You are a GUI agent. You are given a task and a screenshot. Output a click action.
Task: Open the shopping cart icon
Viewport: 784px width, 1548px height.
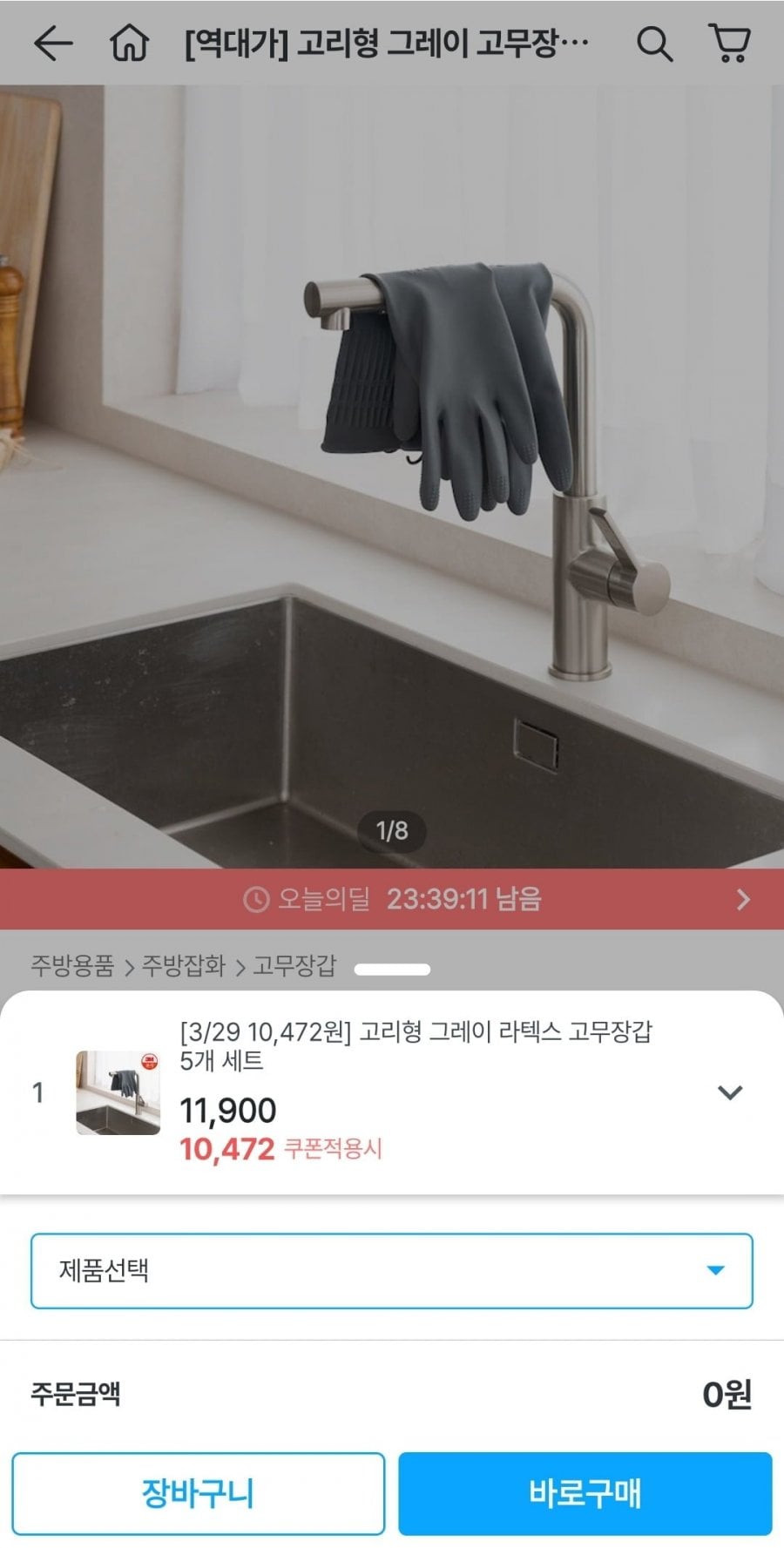[x=730, y=43]
